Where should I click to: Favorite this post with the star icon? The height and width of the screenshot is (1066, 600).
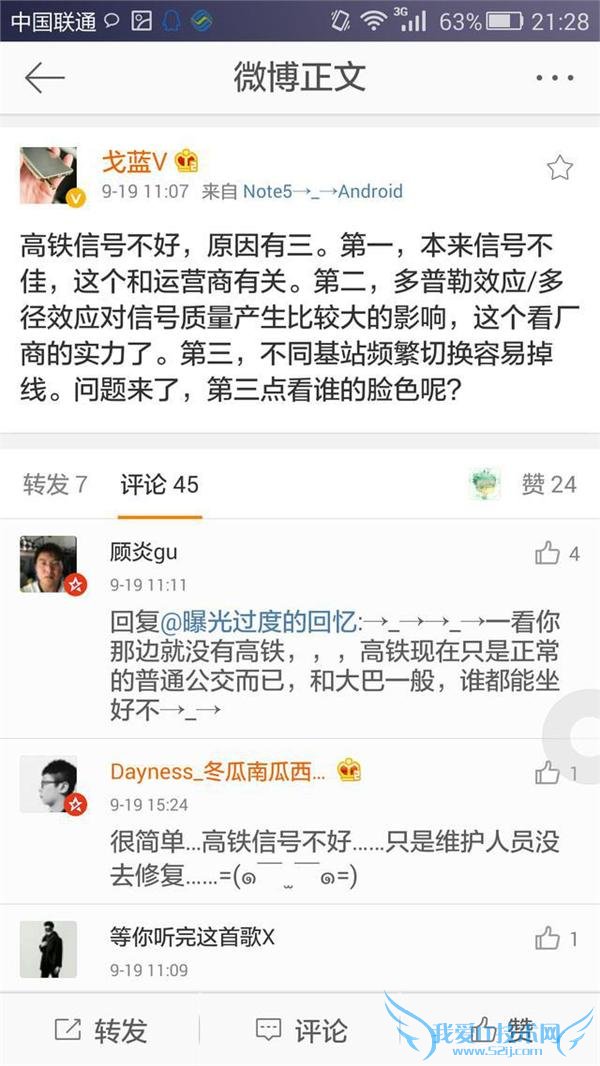pos(559,168)
